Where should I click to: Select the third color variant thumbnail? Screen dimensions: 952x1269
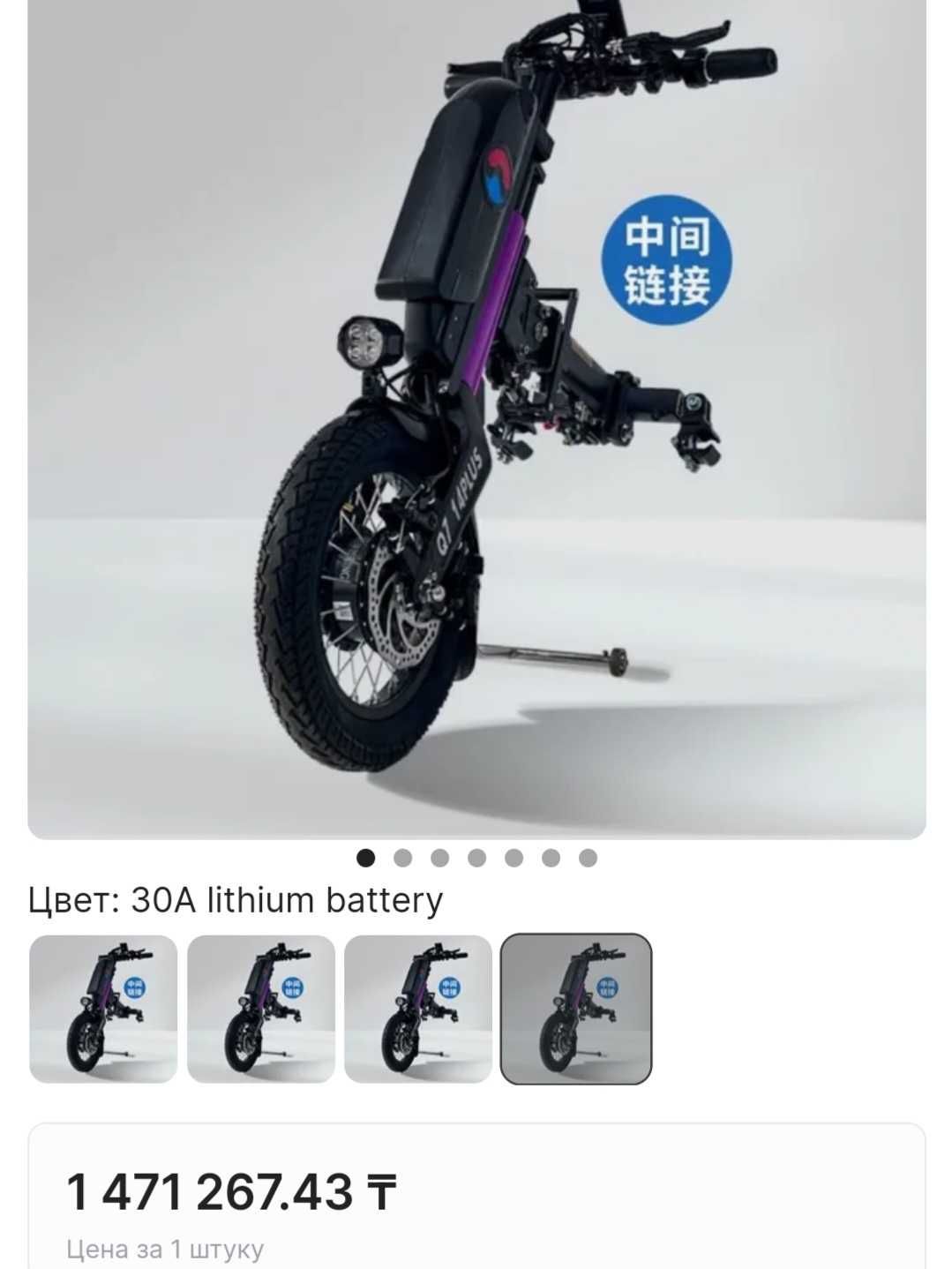click(418, 1009)
